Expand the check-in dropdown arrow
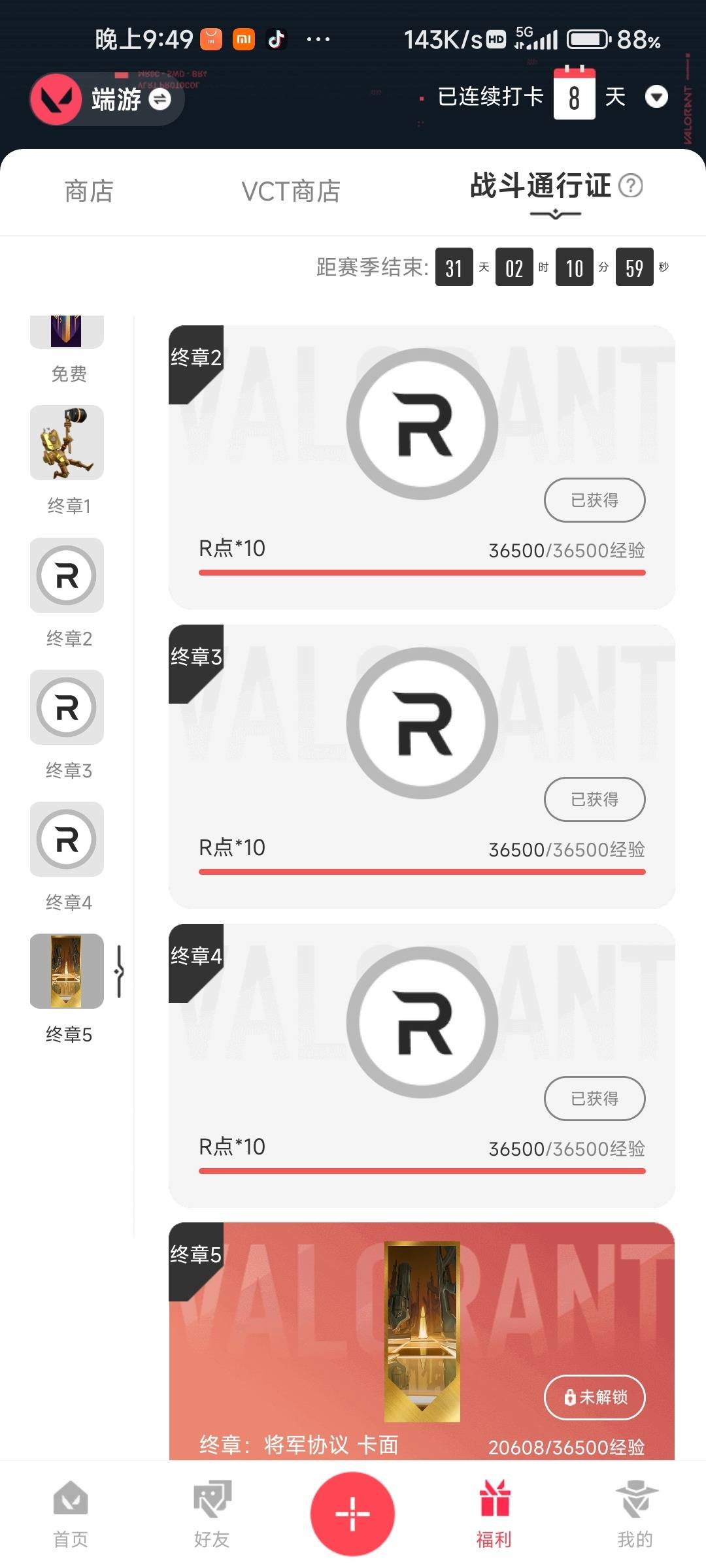This screenshot has height=1568, width=706. [x=658, y=97]
